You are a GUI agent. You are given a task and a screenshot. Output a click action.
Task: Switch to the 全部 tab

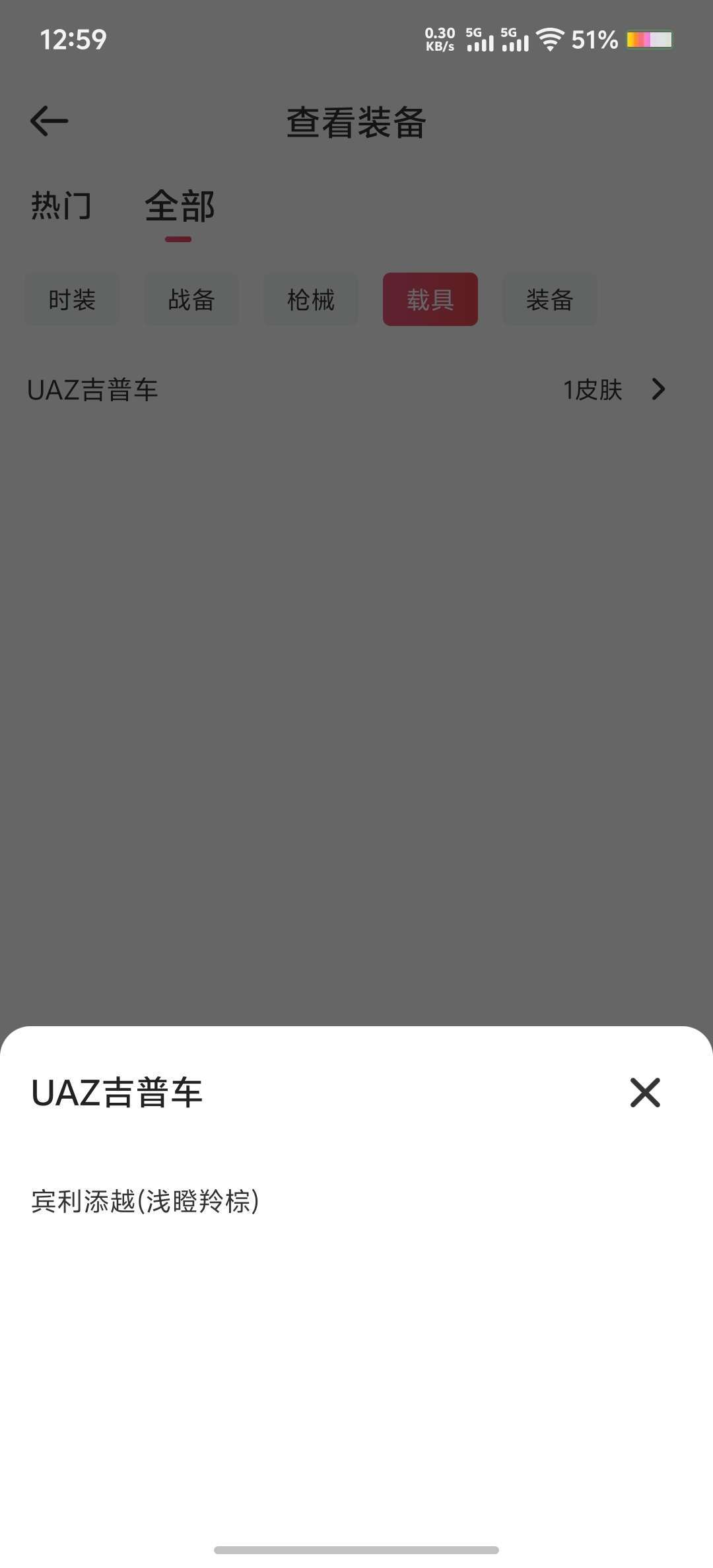tap(180, 207)
